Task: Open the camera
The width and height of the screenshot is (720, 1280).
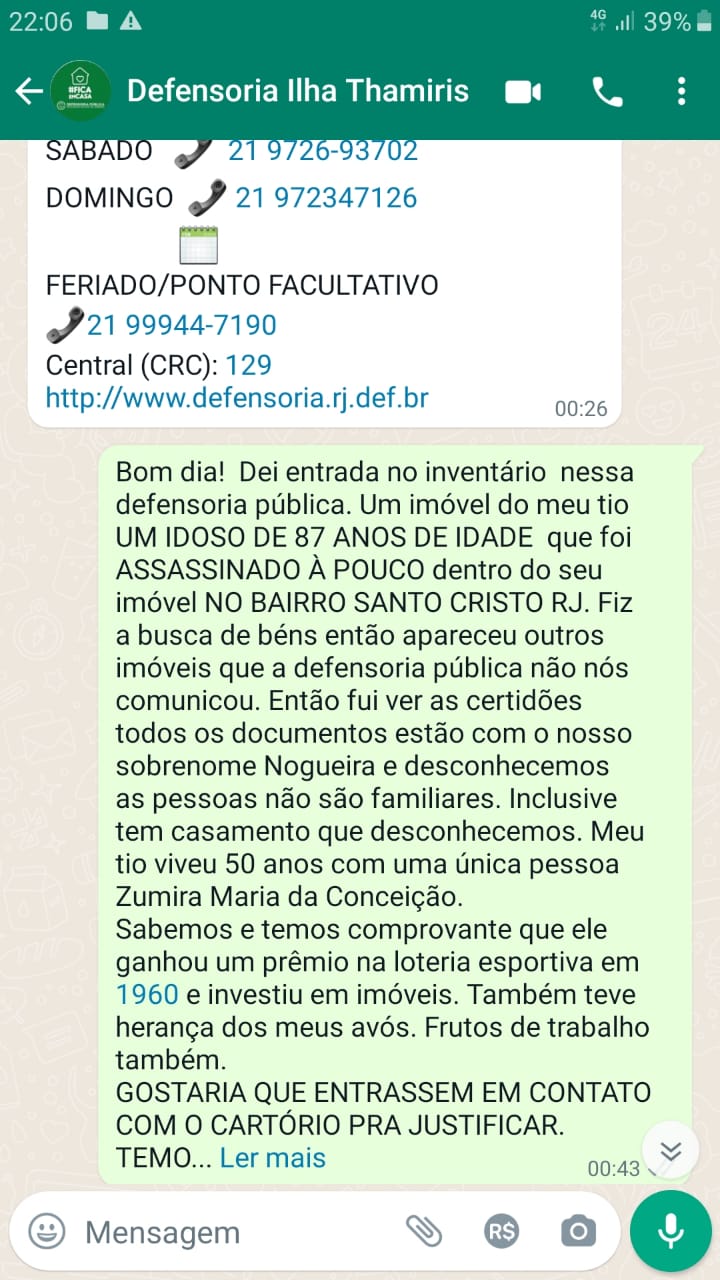Action: [x=577, y=1231]
